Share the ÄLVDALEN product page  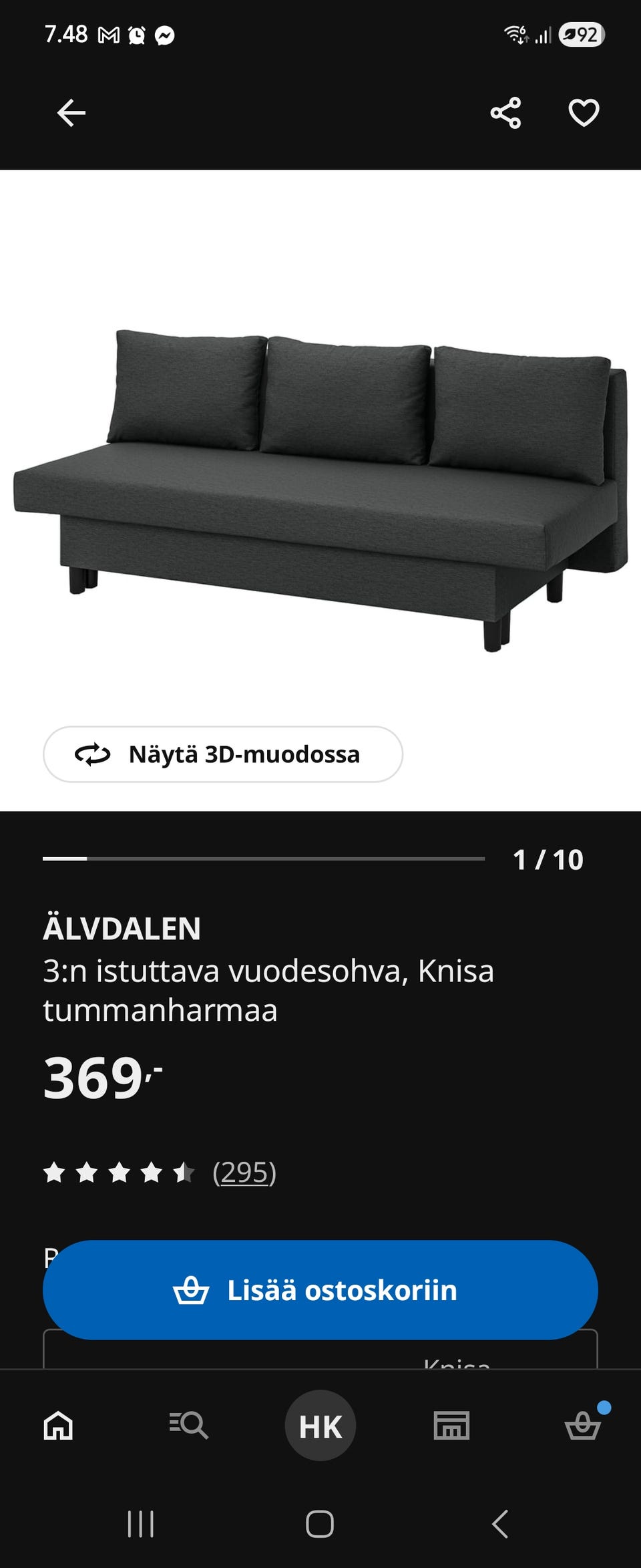506,112
